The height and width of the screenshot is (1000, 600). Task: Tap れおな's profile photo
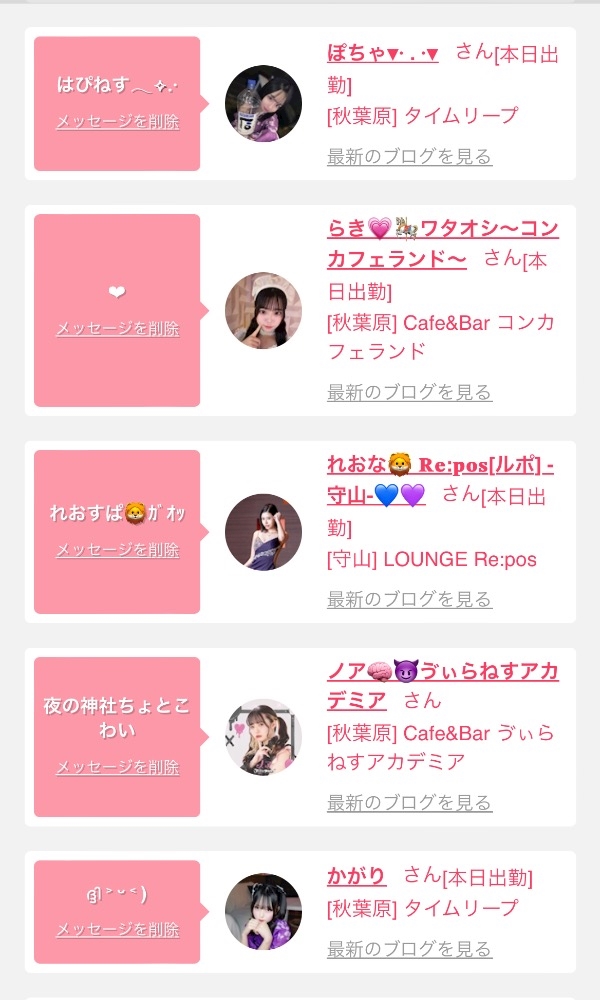coord(263,532)
